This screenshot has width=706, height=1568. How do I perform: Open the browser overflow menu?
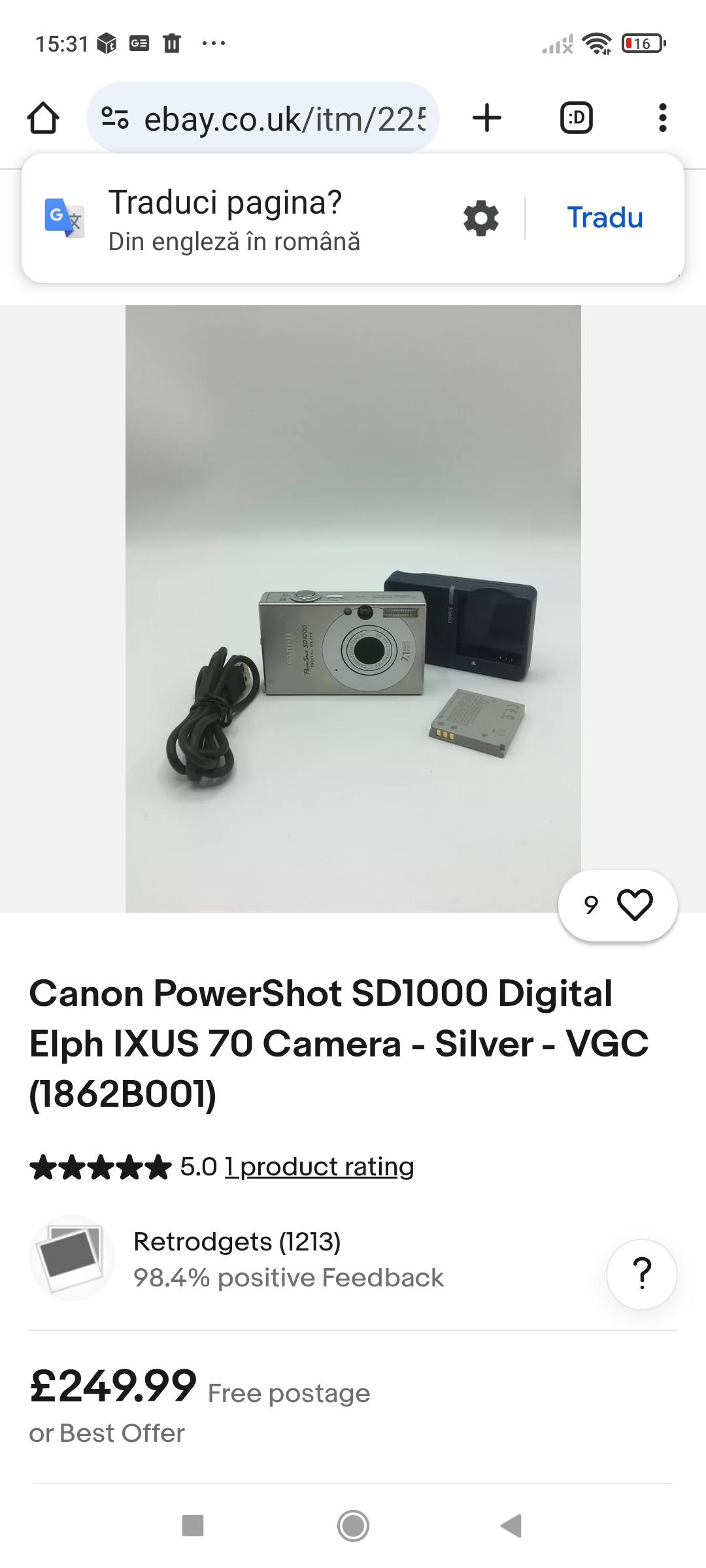click(662, 118)
